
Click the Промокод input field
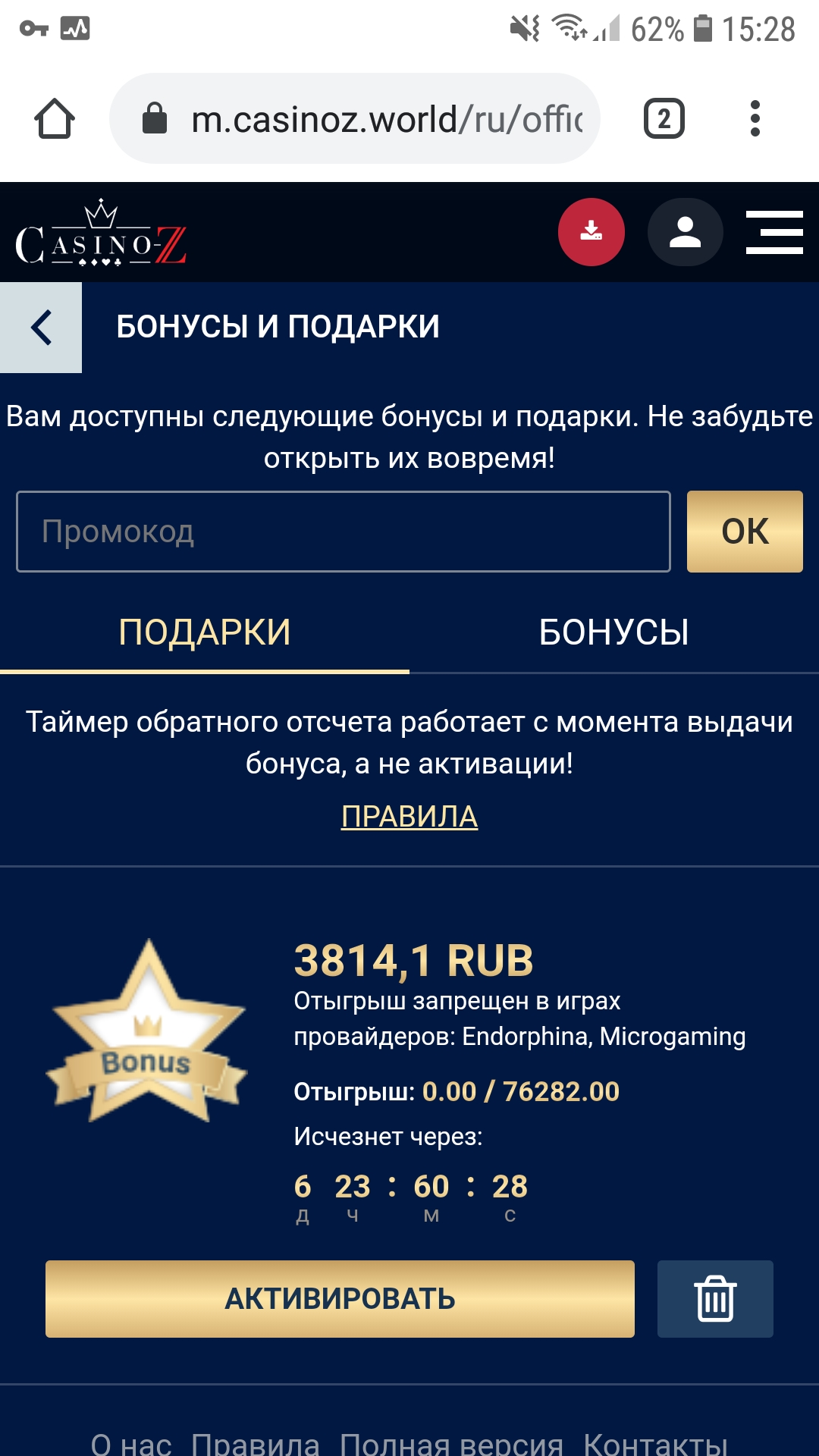point(343,531)
